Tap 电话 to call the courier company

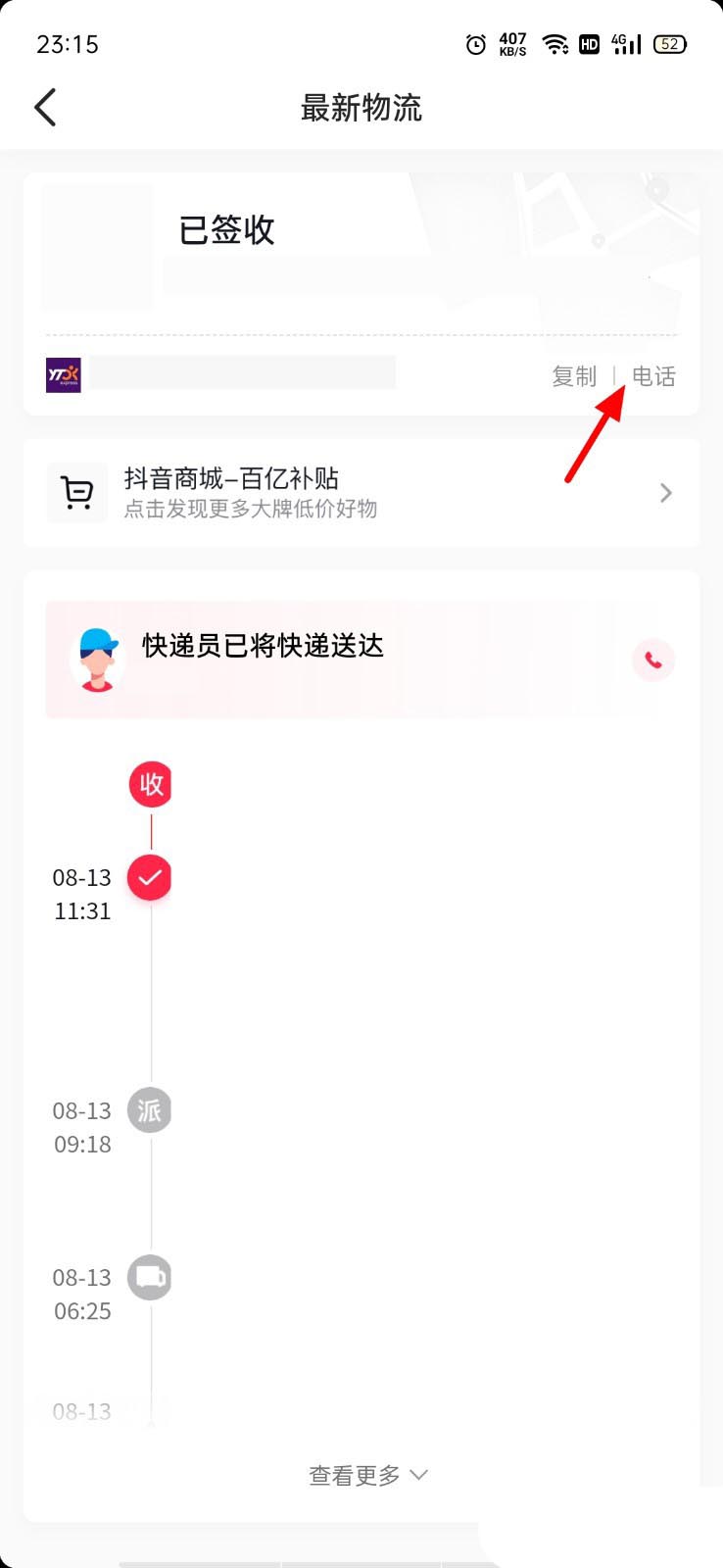[x=653, y=375]
